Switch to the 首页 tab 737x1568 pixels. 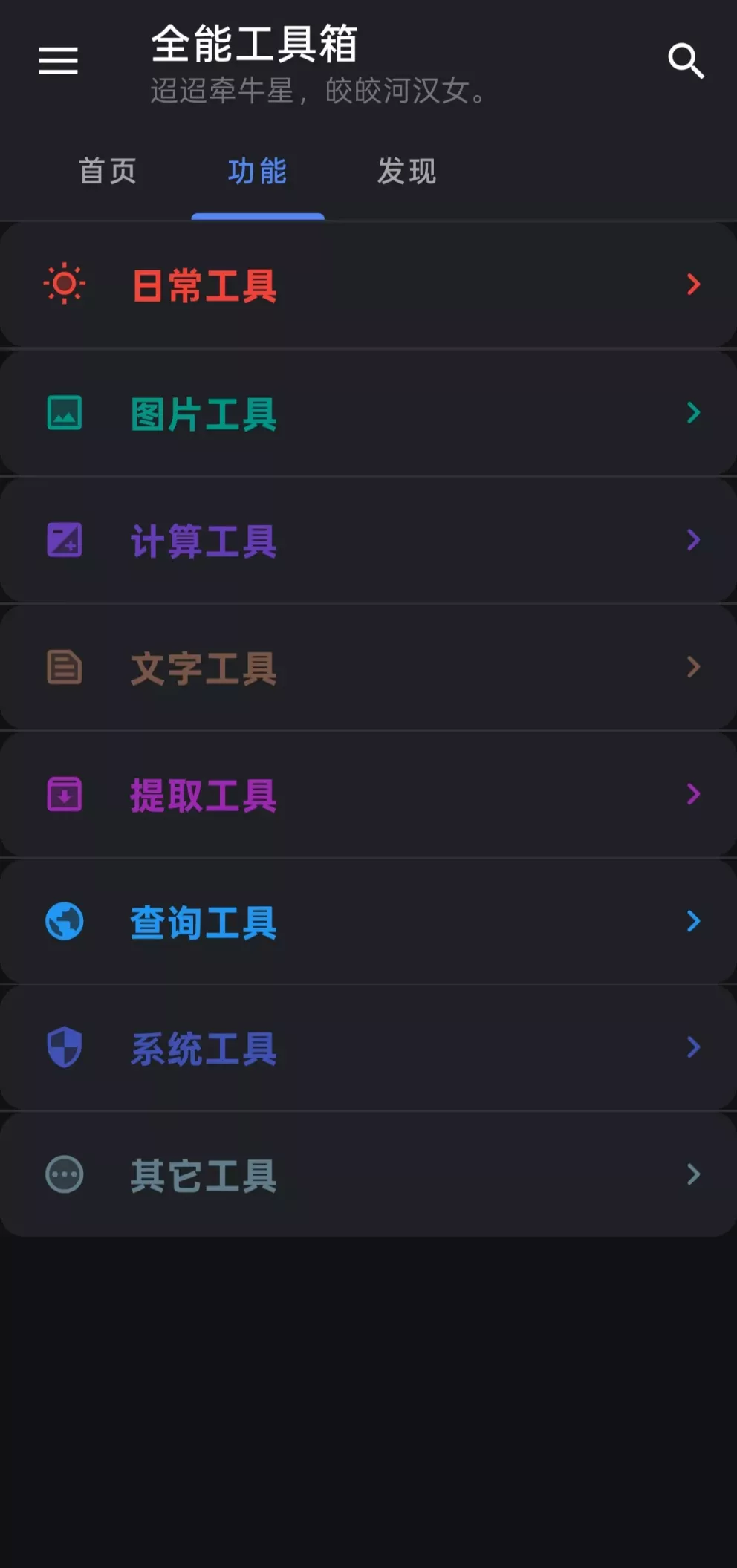108,171
